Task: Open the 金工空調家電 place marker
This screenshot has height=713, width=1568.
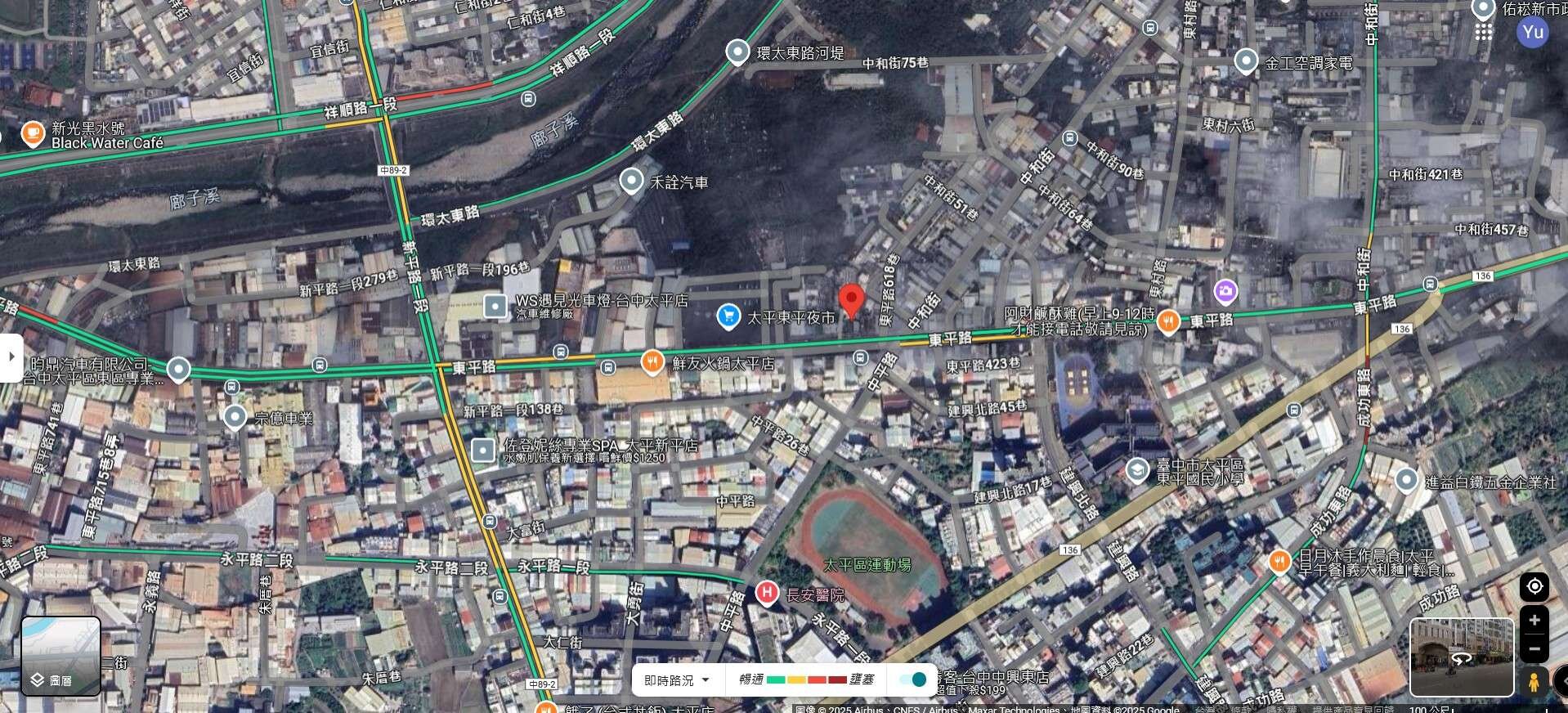Action: coord(1245,61)
